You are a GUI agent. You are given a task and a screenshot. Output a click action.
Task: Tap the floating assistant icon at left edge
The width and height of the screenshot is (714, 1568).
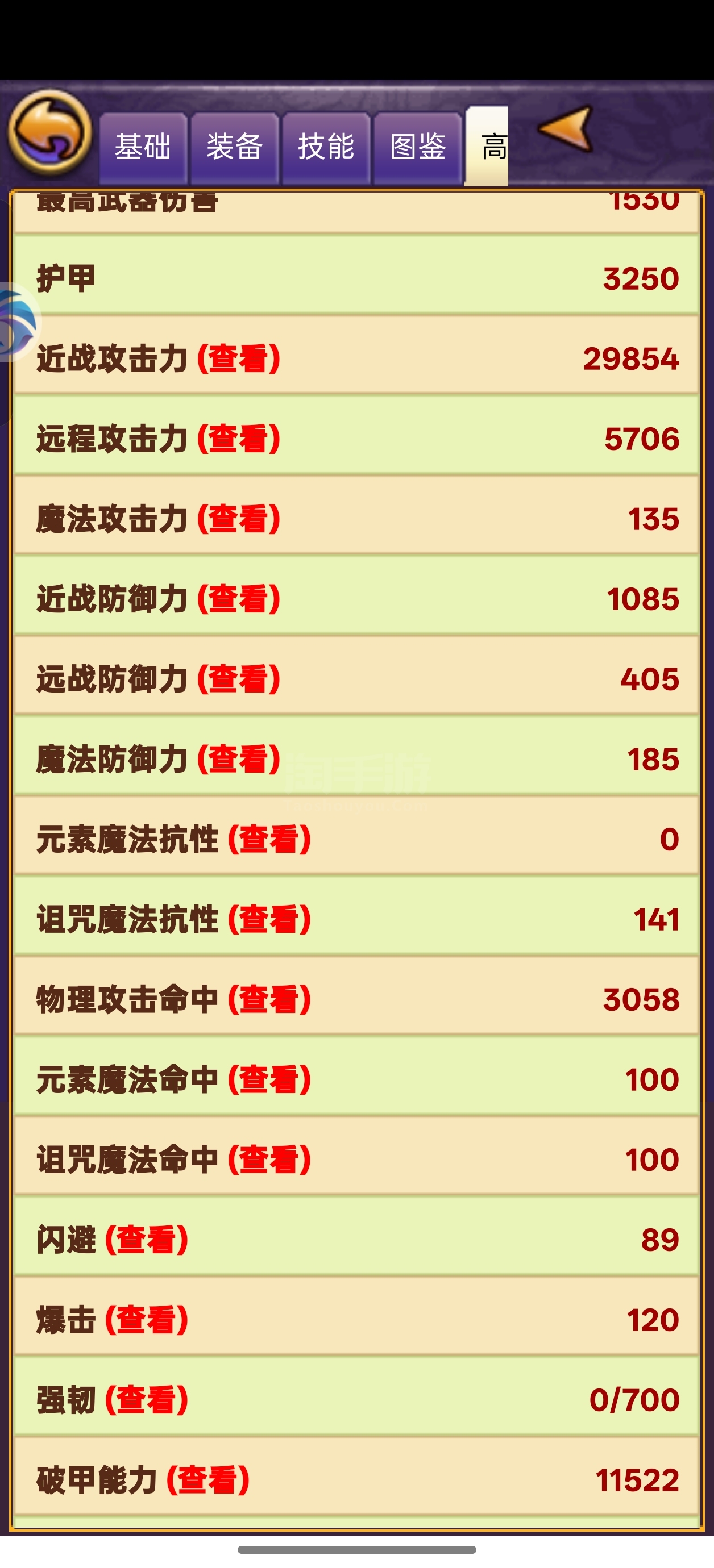(18, 323)
